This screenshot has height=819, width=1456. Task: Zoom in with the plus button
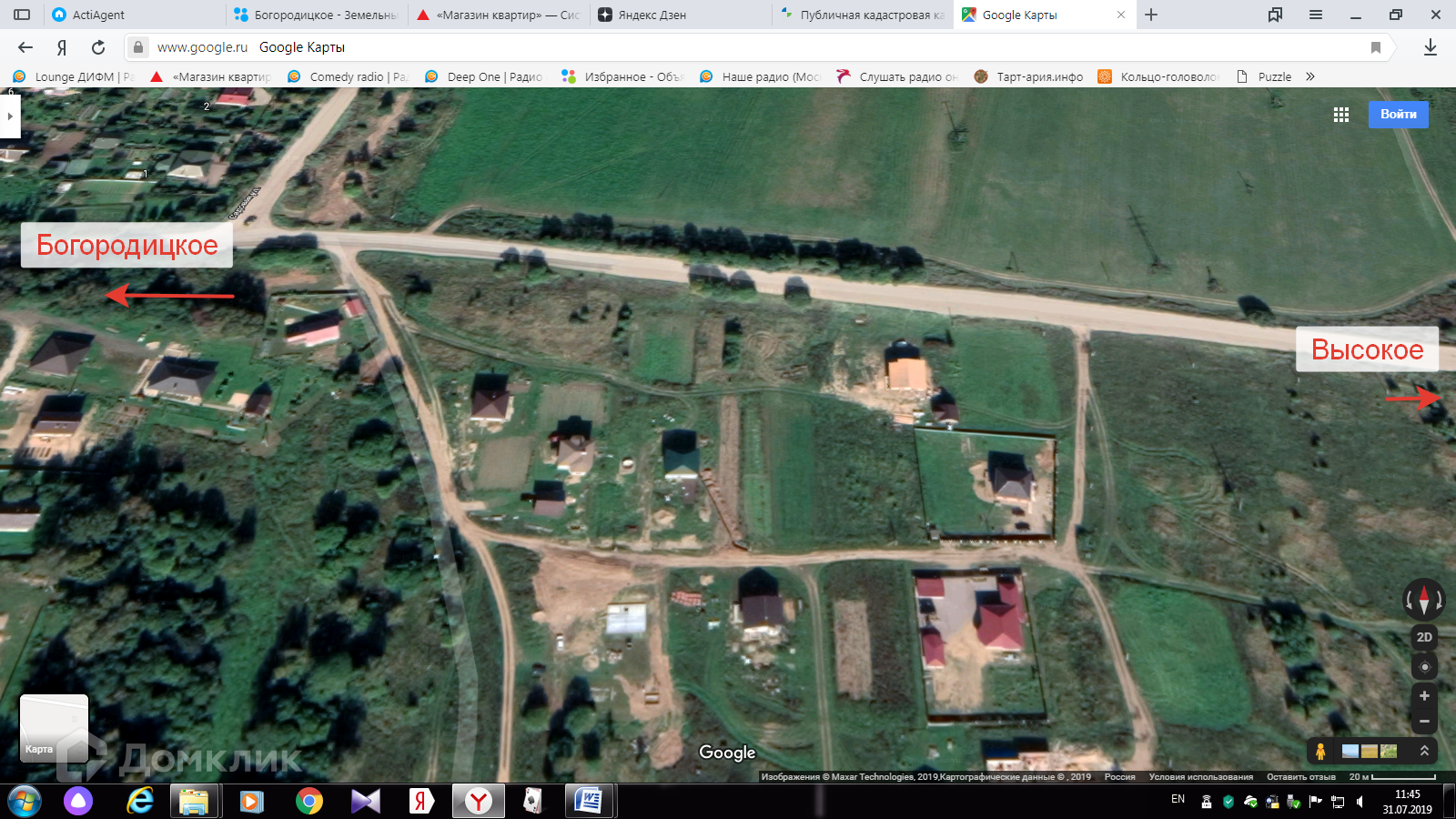click(1424, 696)
